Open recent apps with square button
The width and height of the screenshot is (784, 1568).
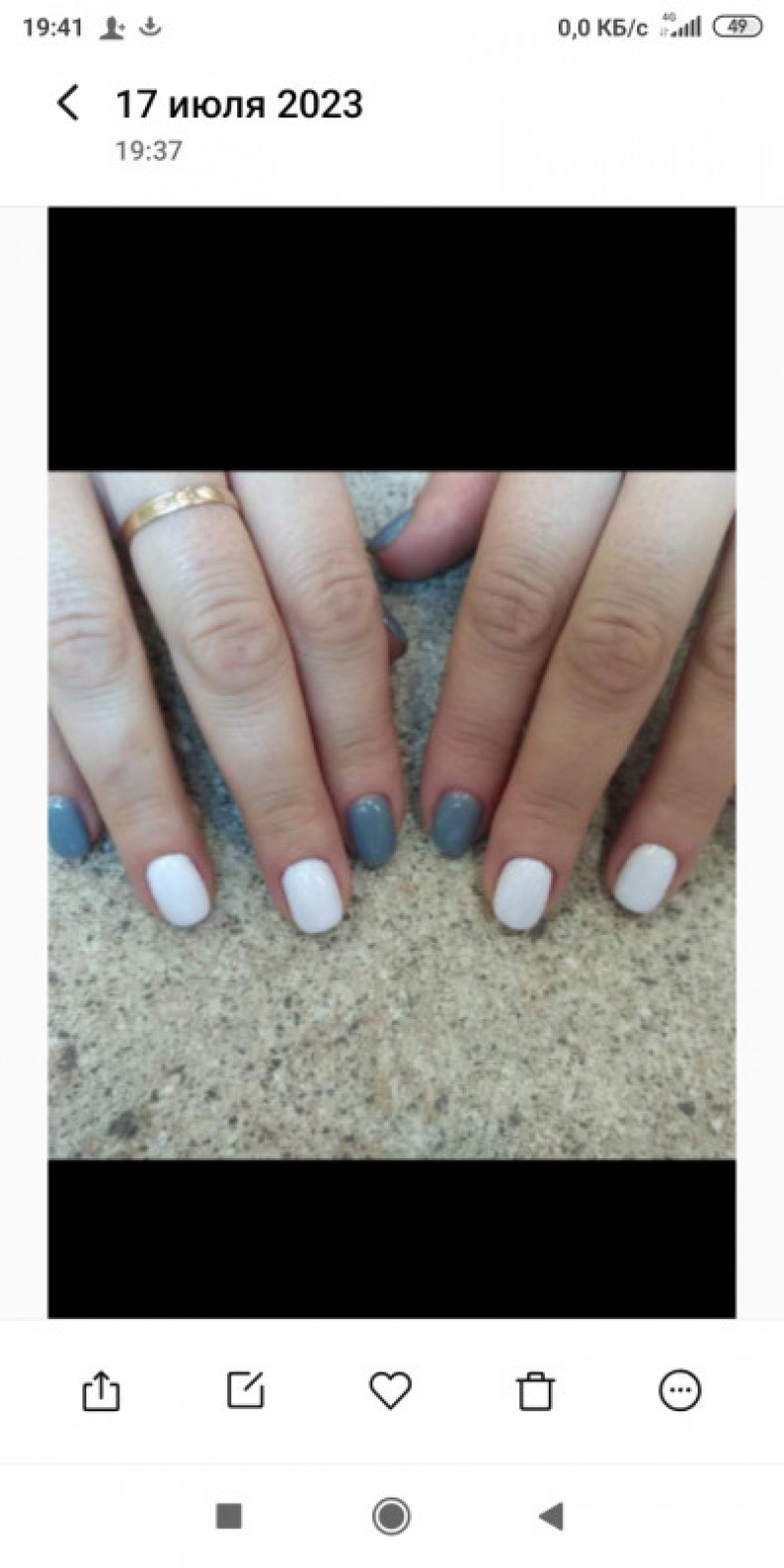(229, 1515)
